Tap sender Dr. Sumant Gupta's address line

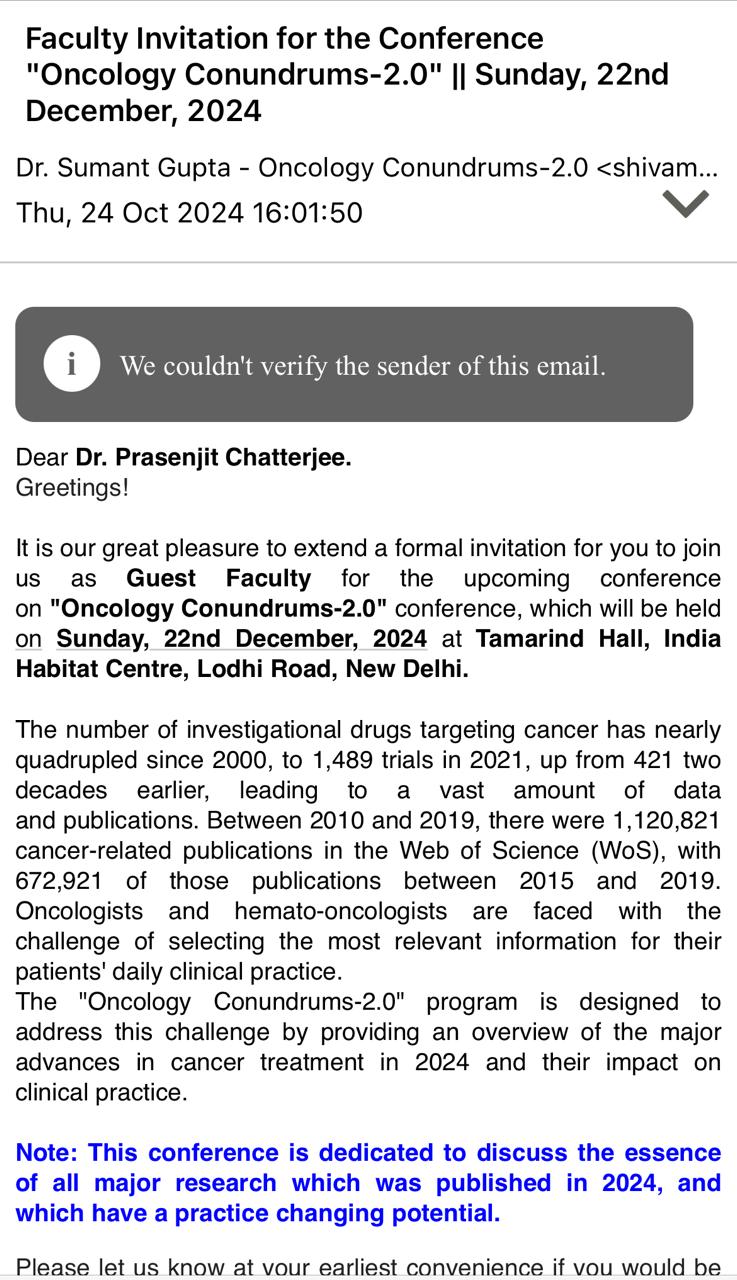pos(366,168)
